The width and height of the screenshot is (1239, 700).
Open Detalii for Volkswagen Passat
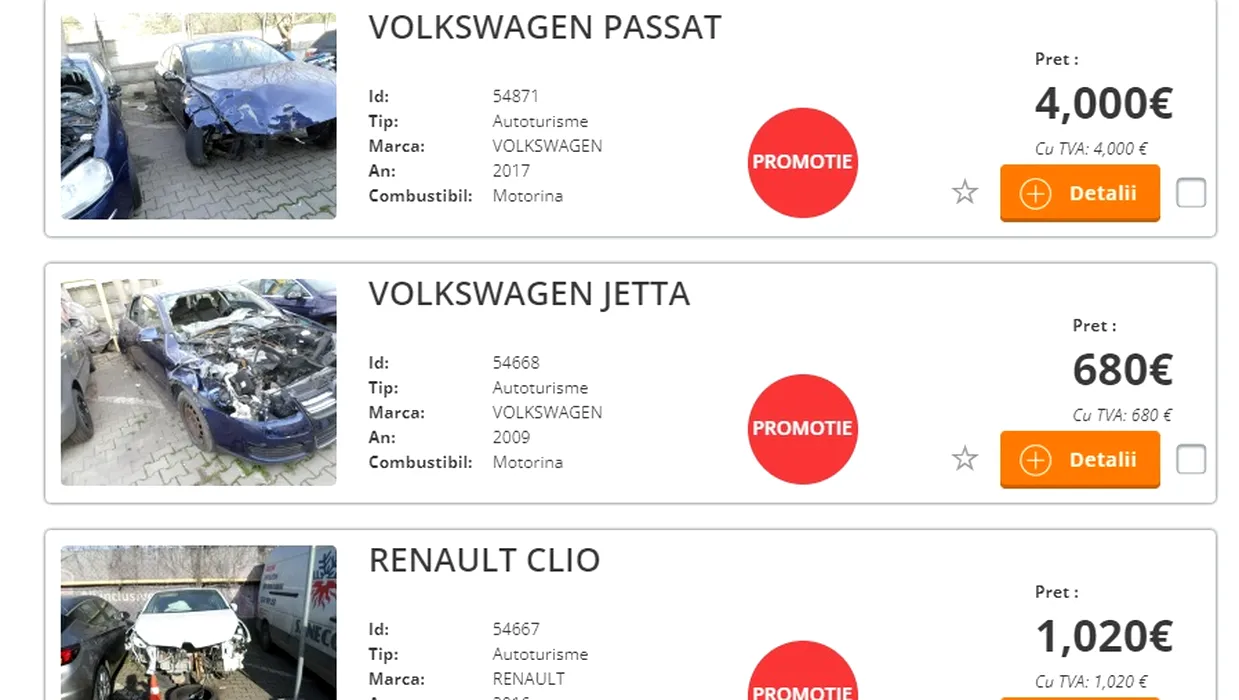(x=1079, y=193)
